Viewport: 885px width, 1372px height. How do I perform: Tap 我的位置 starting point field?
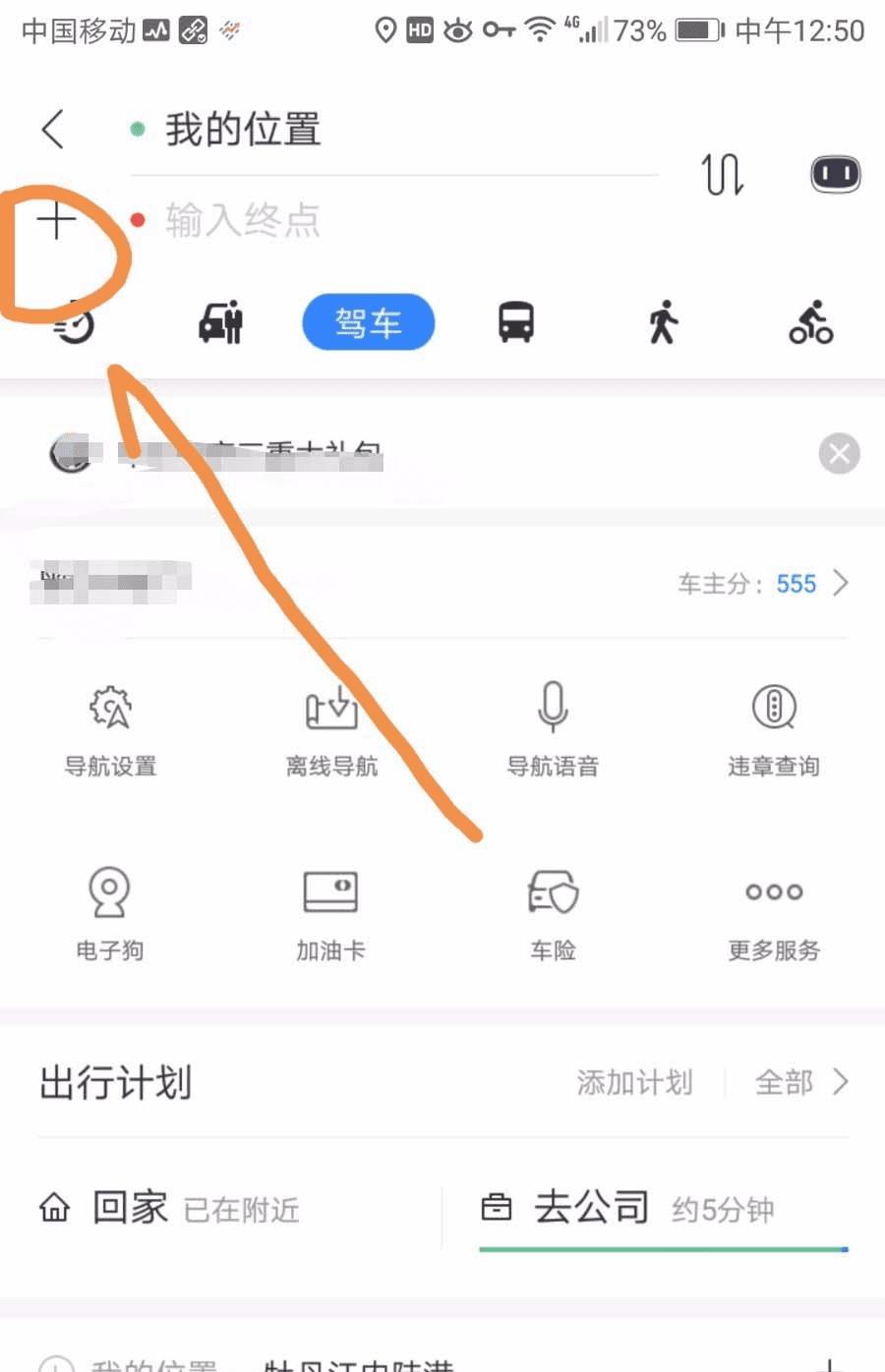(393, 130)
